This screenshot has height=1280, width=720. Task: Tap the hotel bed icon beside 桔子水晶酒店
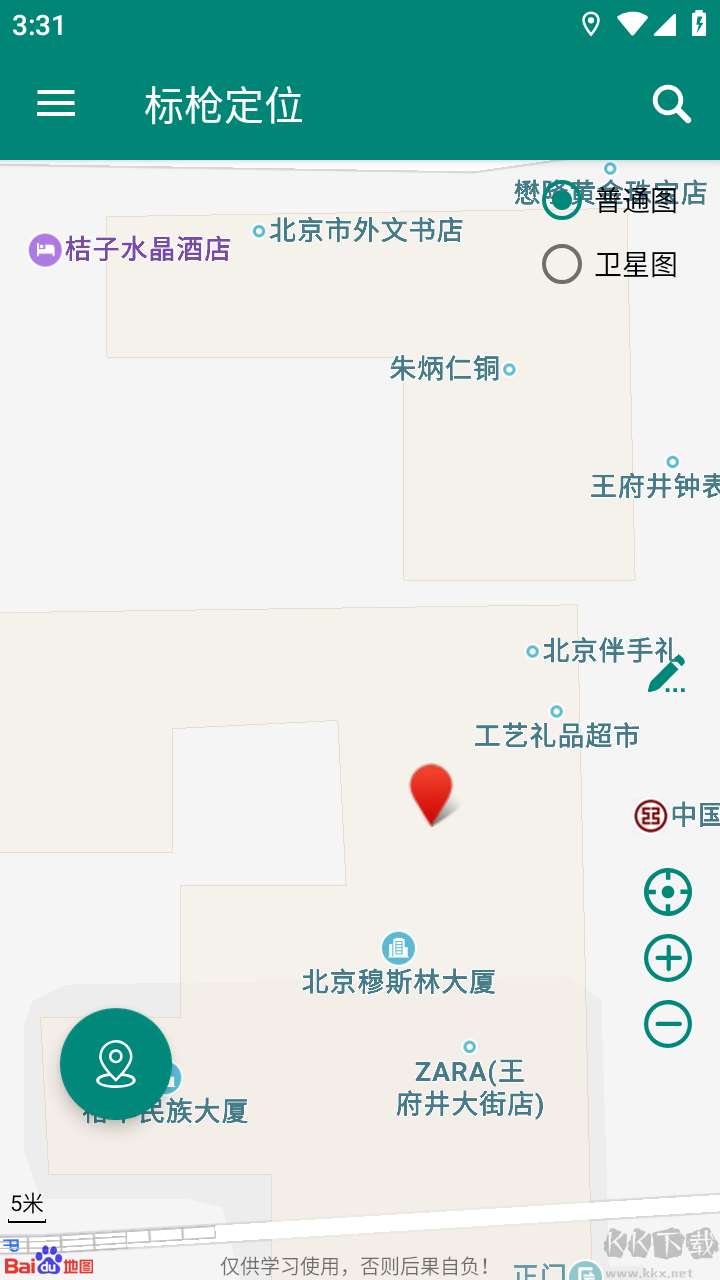pos(44,249)
